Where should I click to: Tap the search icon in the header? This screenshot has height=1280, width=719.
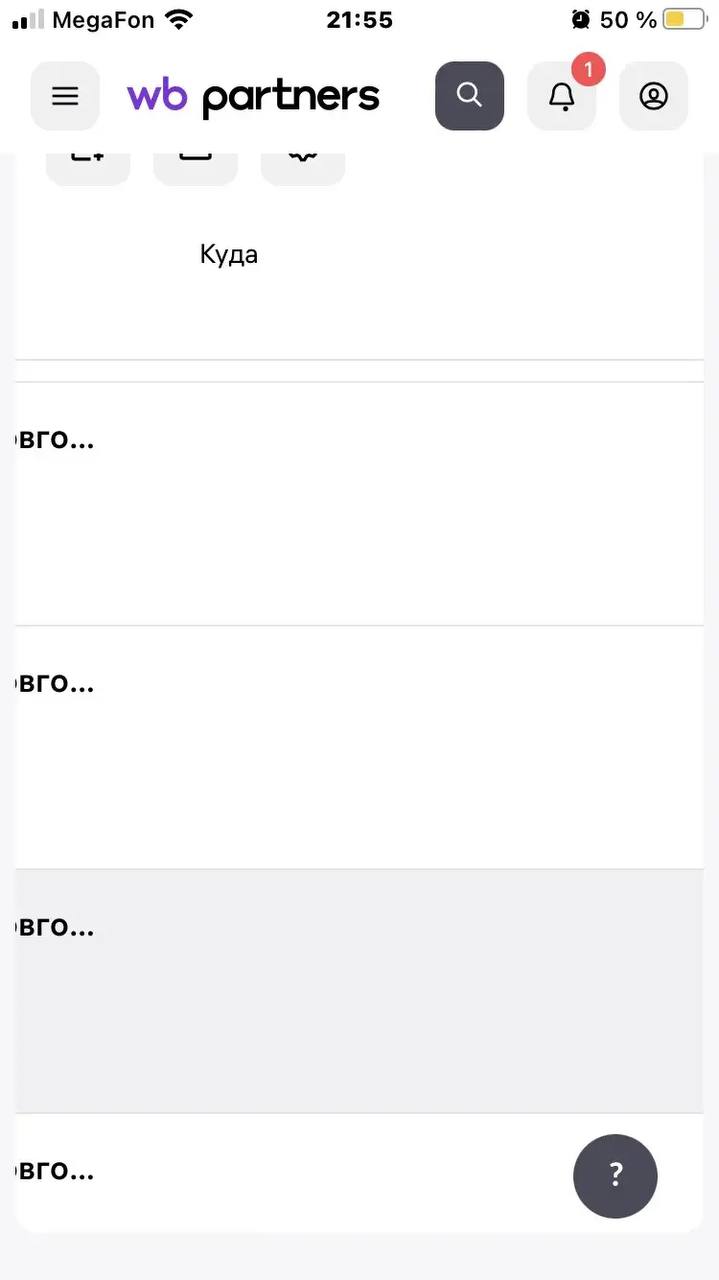point(469,96)
